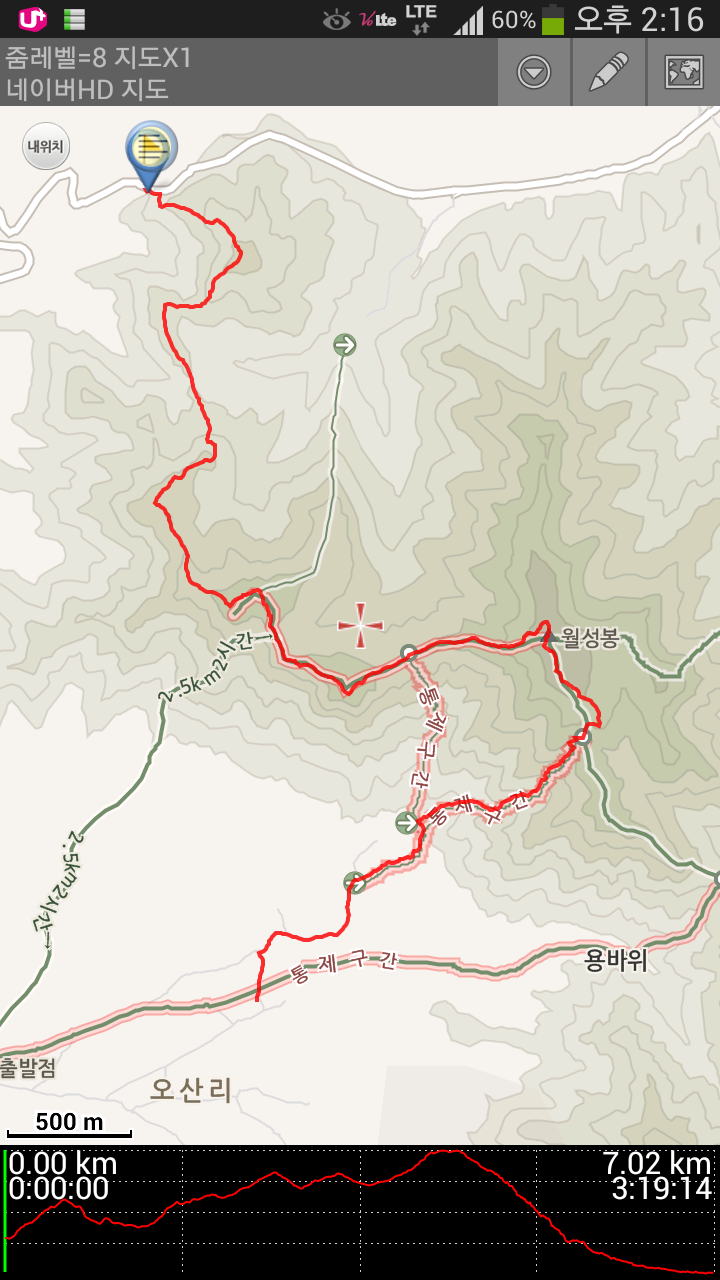This screenshot has height=1280, width=720.
Task: Open the dropdown menu in the top bar
Action: [x=534, y=72]
